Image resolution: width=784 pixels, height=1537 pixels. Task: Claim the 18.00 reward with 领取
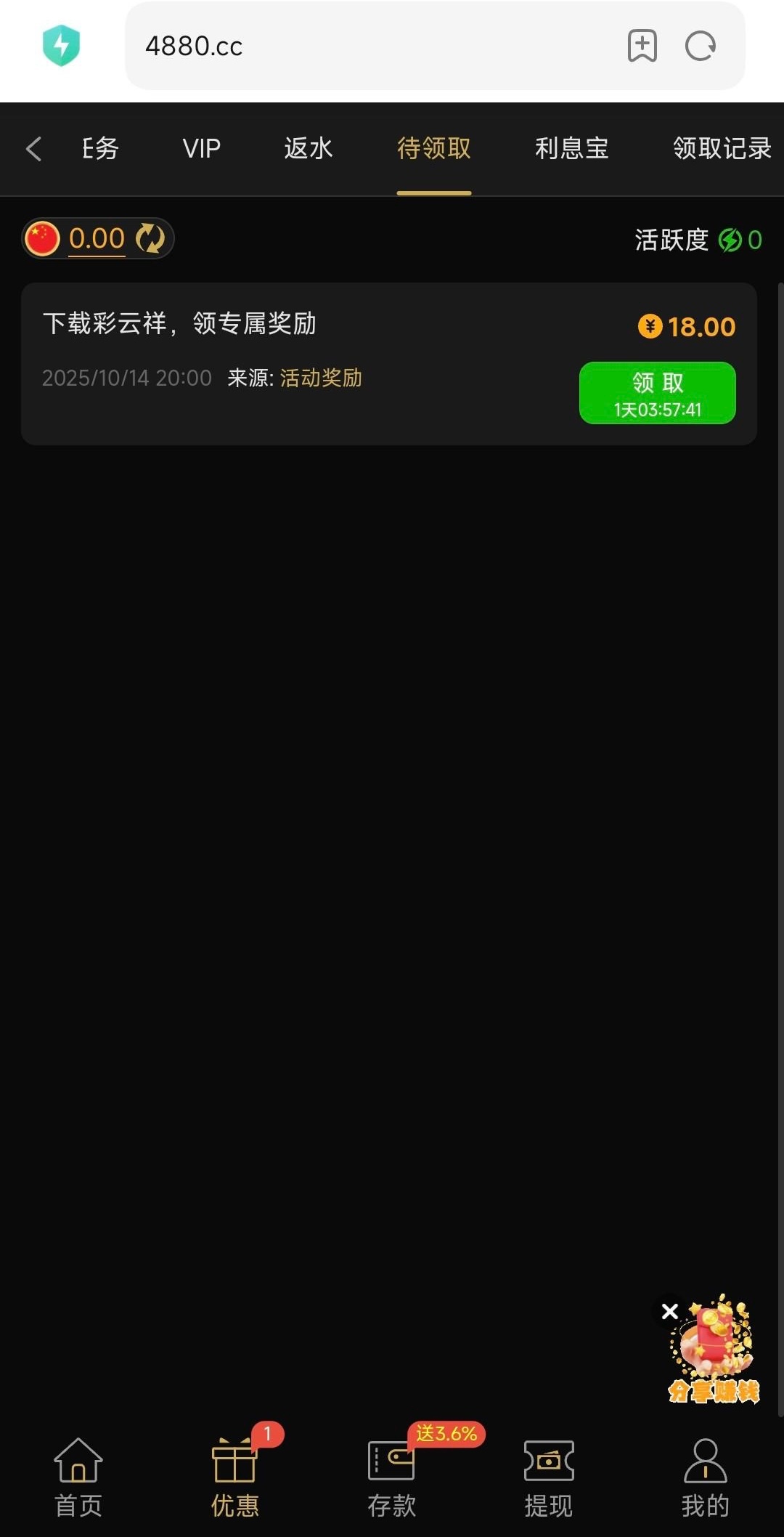pyautogui.click(x=657, y=393)
